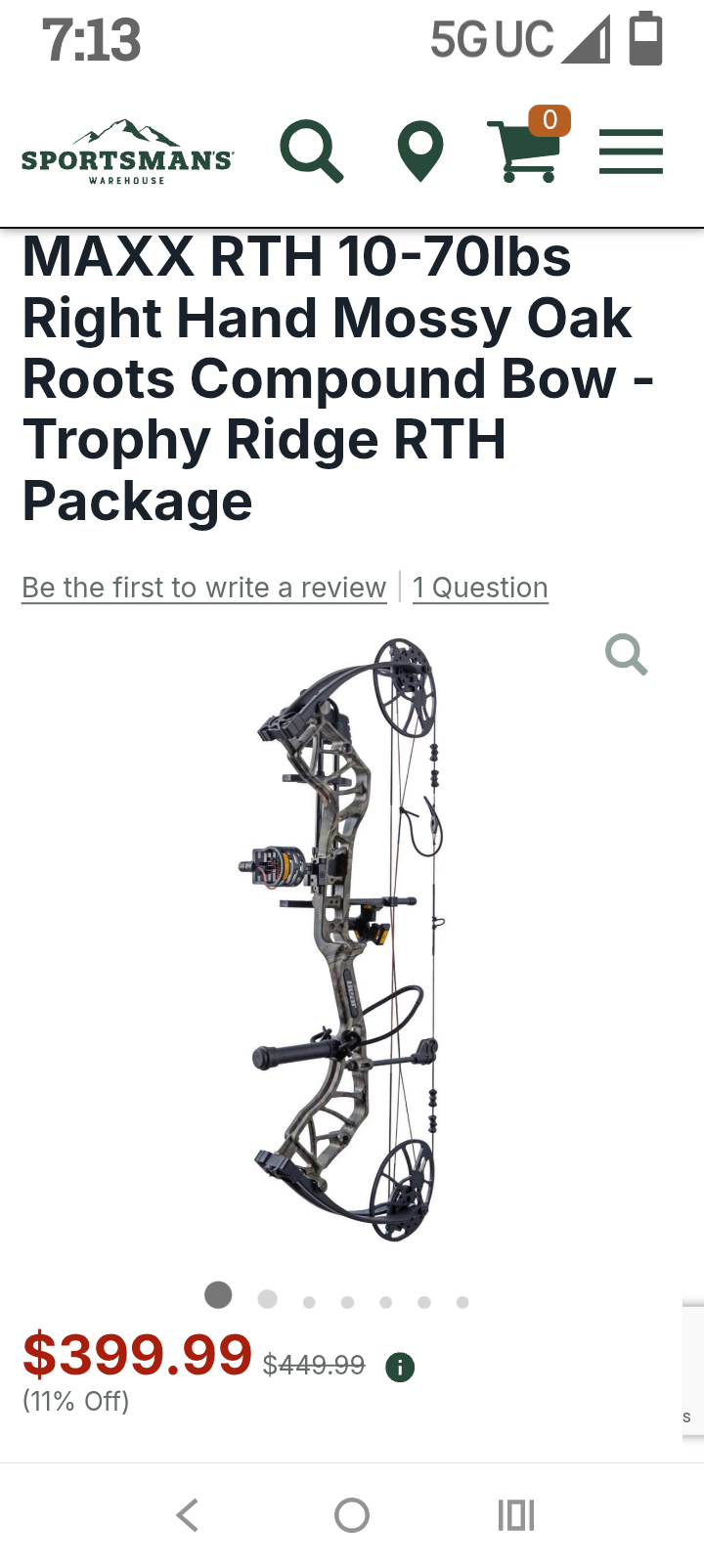Viewport: 704px width, 1568px height.
Task: Open the hamburger menu
Action: coord(631,152)
